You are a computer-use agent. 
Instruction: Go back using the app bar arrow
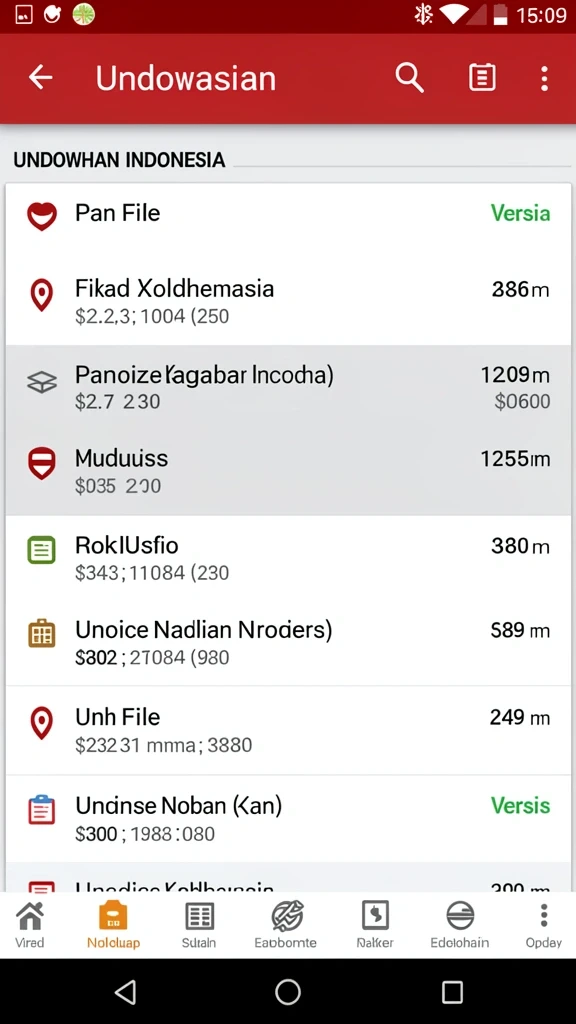click(40, 78)
